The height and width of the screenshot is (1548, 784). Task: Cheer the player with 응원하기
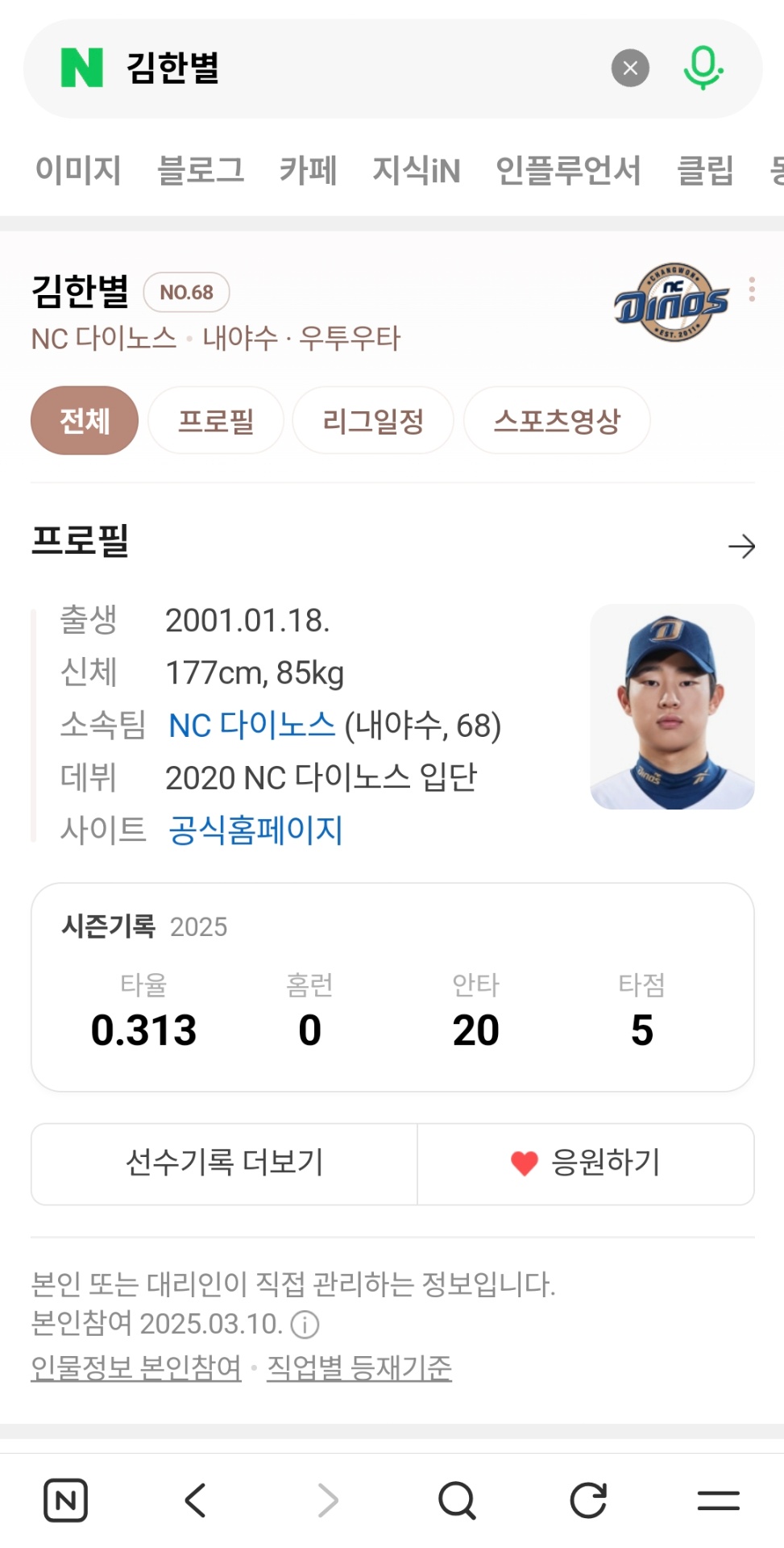pyautogui.click(x=586, y=1163)
